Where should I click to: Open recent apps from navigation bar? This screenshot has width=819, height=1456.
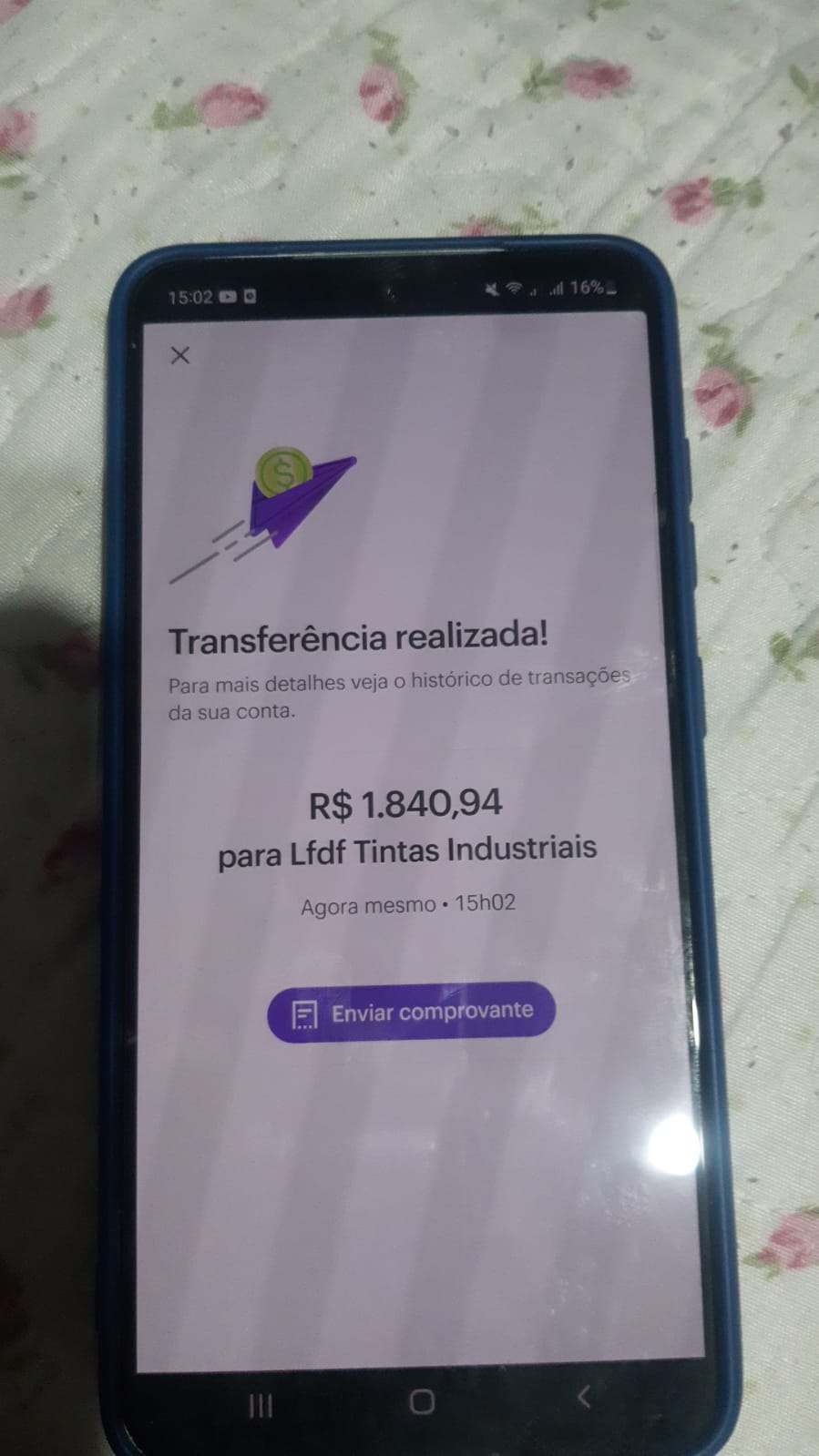coord(261,1405)
